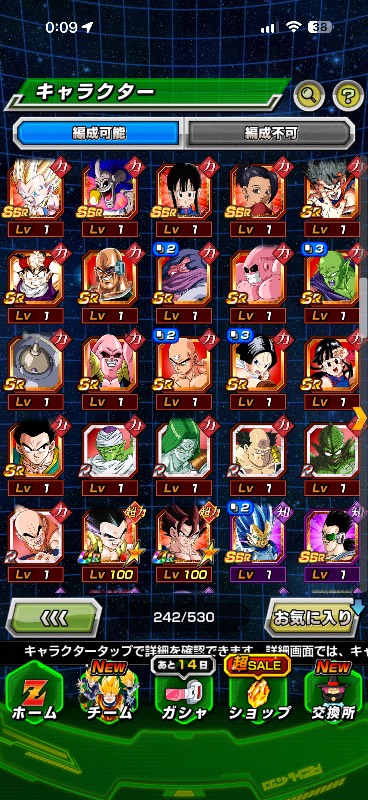This screenshot has height=800, width=368.
Task: Select the pink Majin Buu SR card
Action: [259, 283]
